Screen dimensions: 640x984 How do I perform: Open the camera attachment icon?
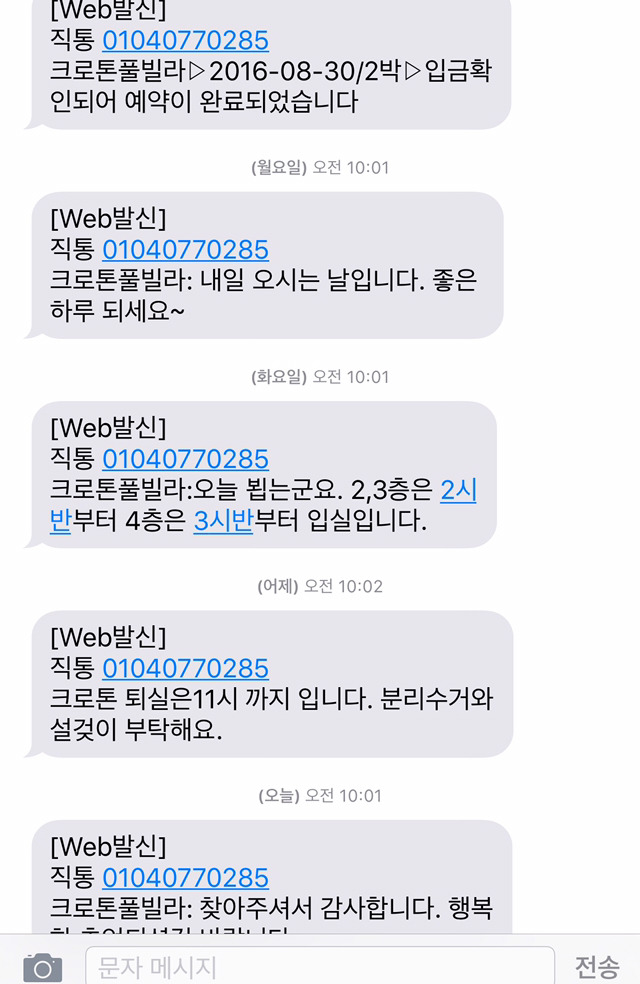42,967
